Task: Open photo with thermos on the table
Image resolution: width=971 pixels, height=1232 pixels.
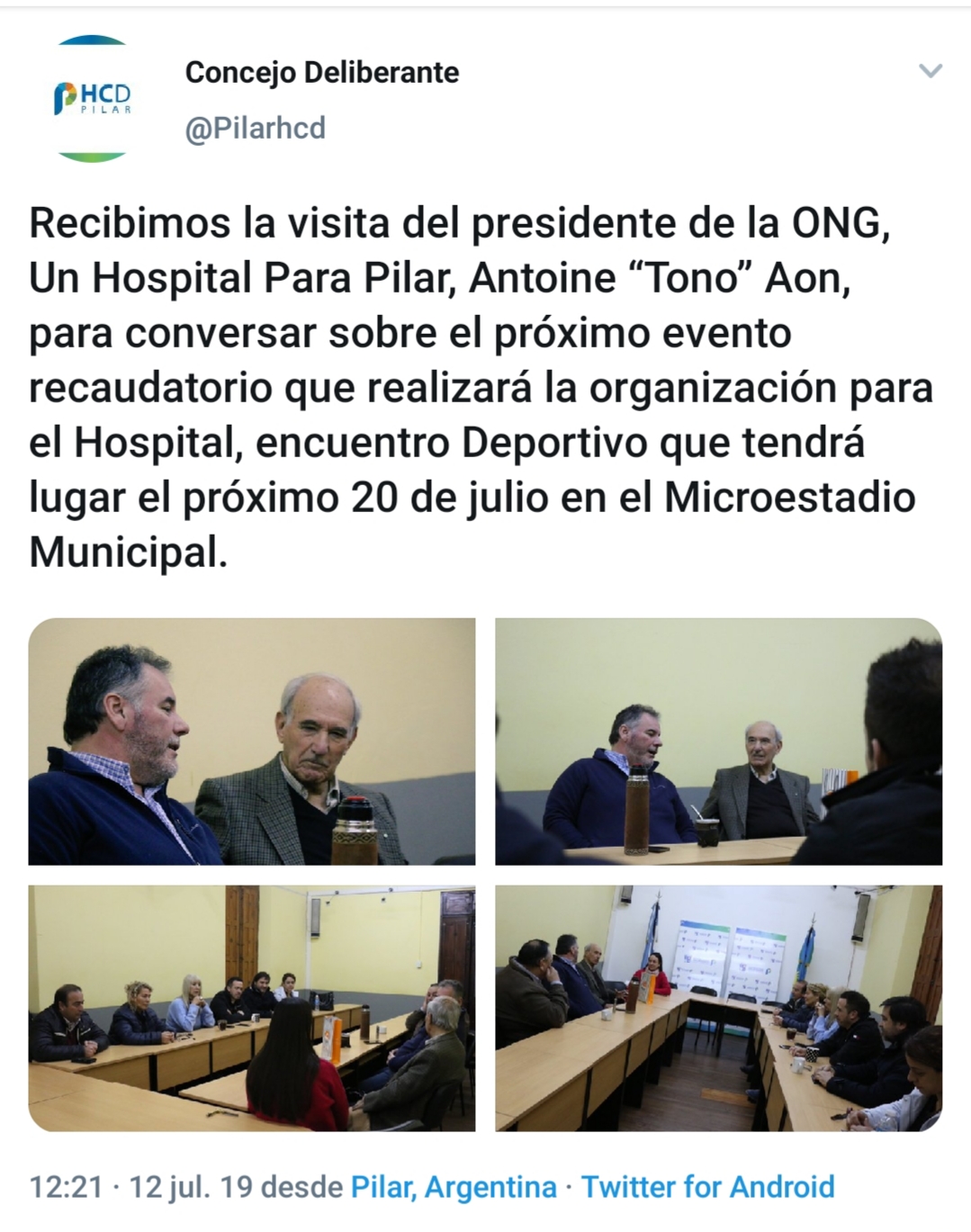Action: (x=718, y=741)
